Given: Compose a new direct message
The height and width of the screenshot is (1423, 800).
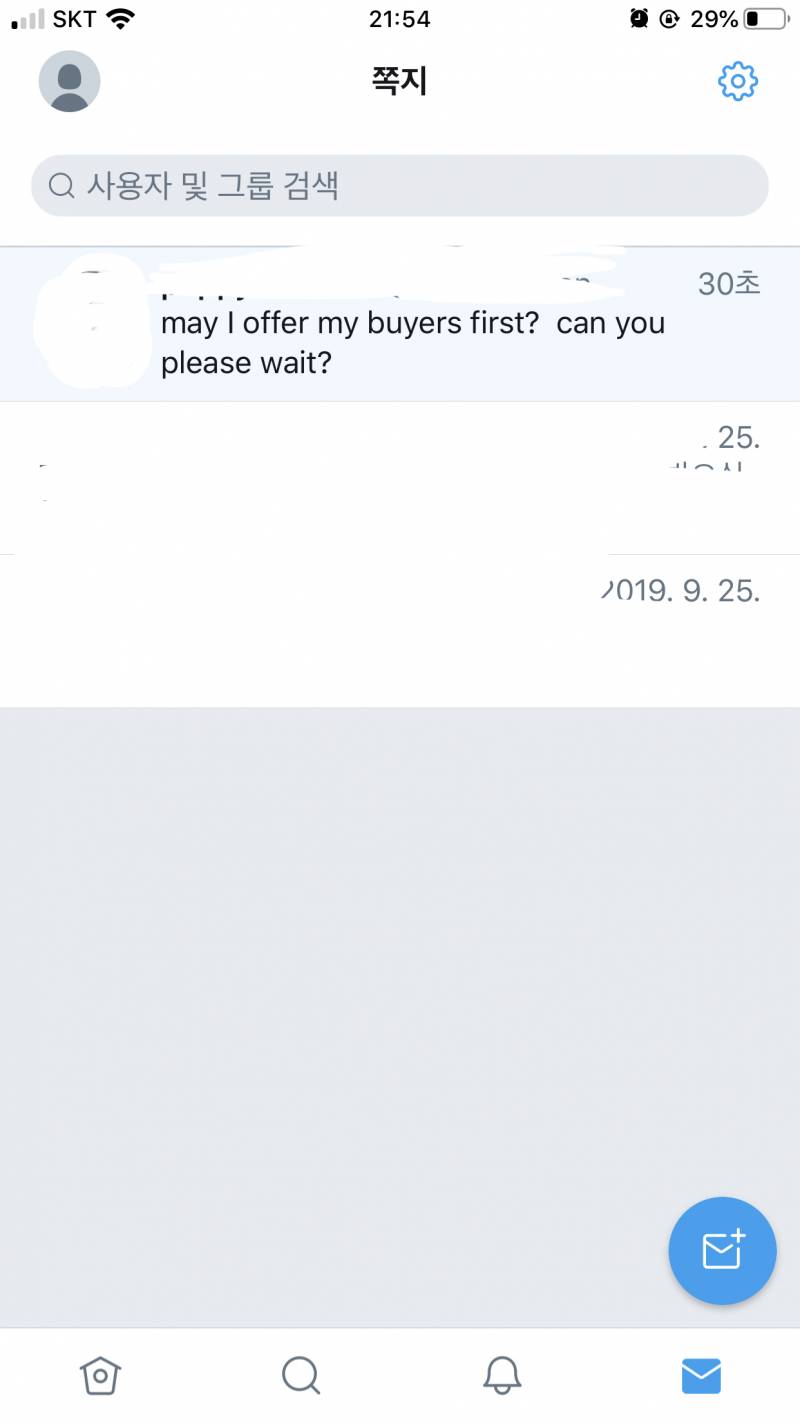Looking at the screenshot, I should coord(722,1250).
